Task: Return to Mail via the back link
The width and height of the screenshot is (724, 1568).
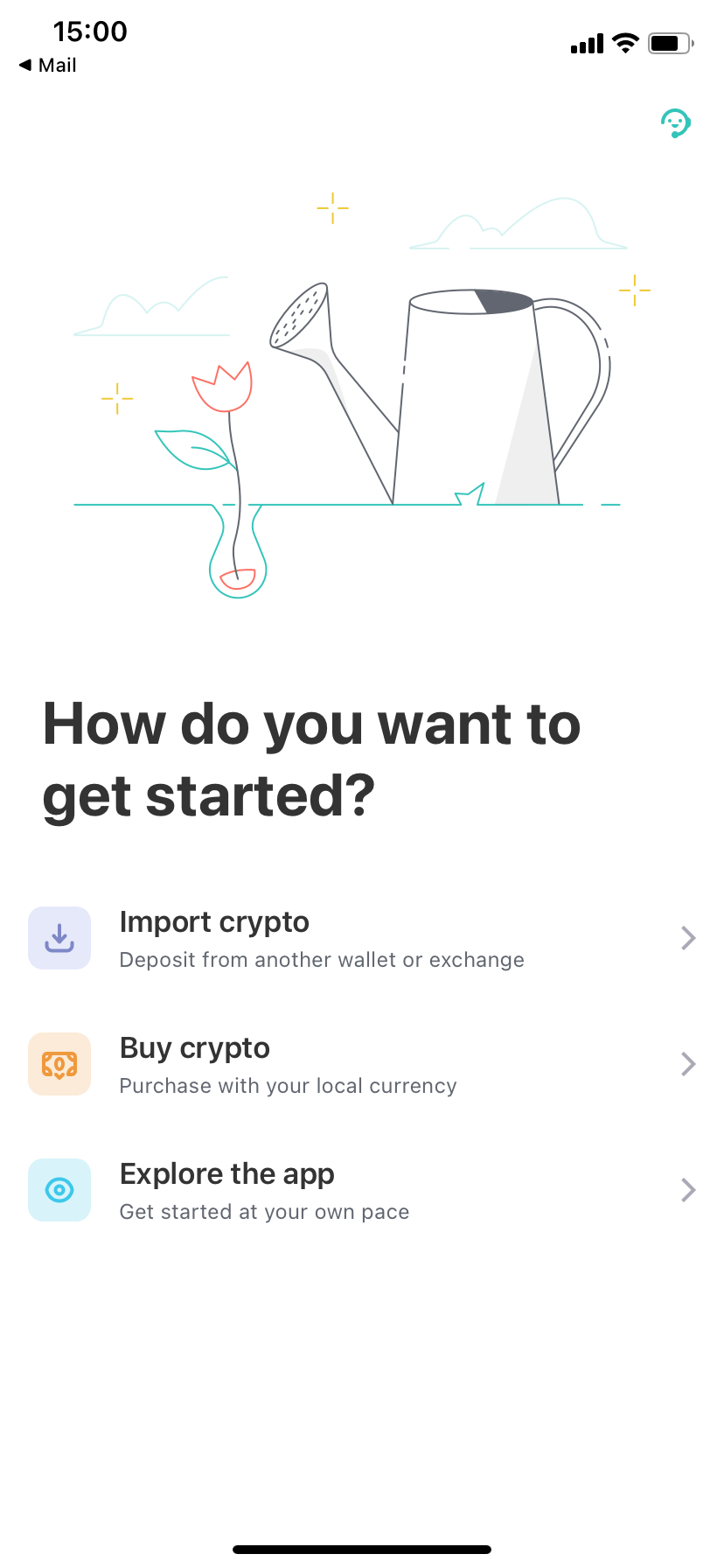Action: pos(48,66)
